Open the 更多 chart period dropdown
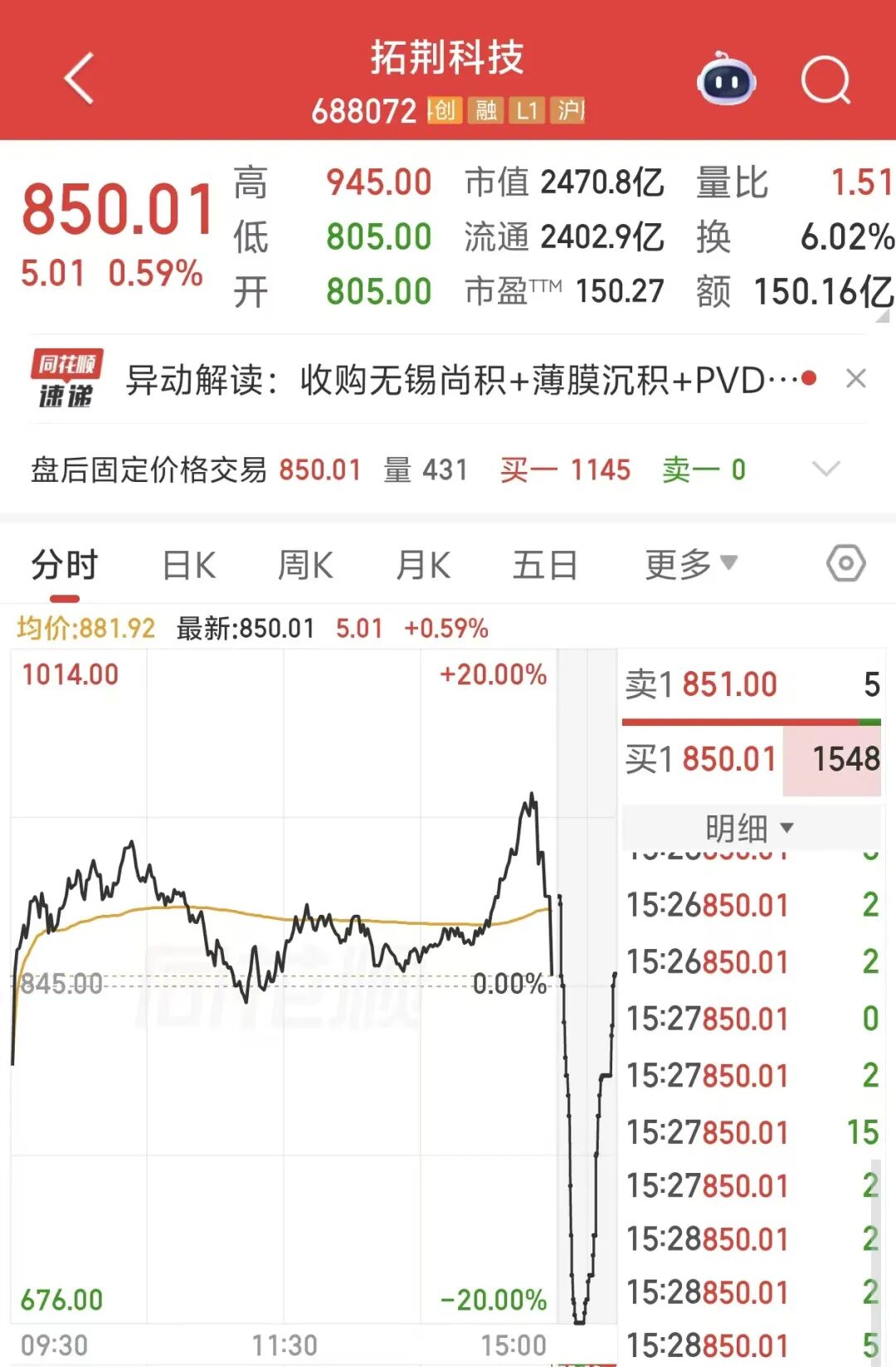896x1367 pixels. pyautogui.click(x=691, y=565)
